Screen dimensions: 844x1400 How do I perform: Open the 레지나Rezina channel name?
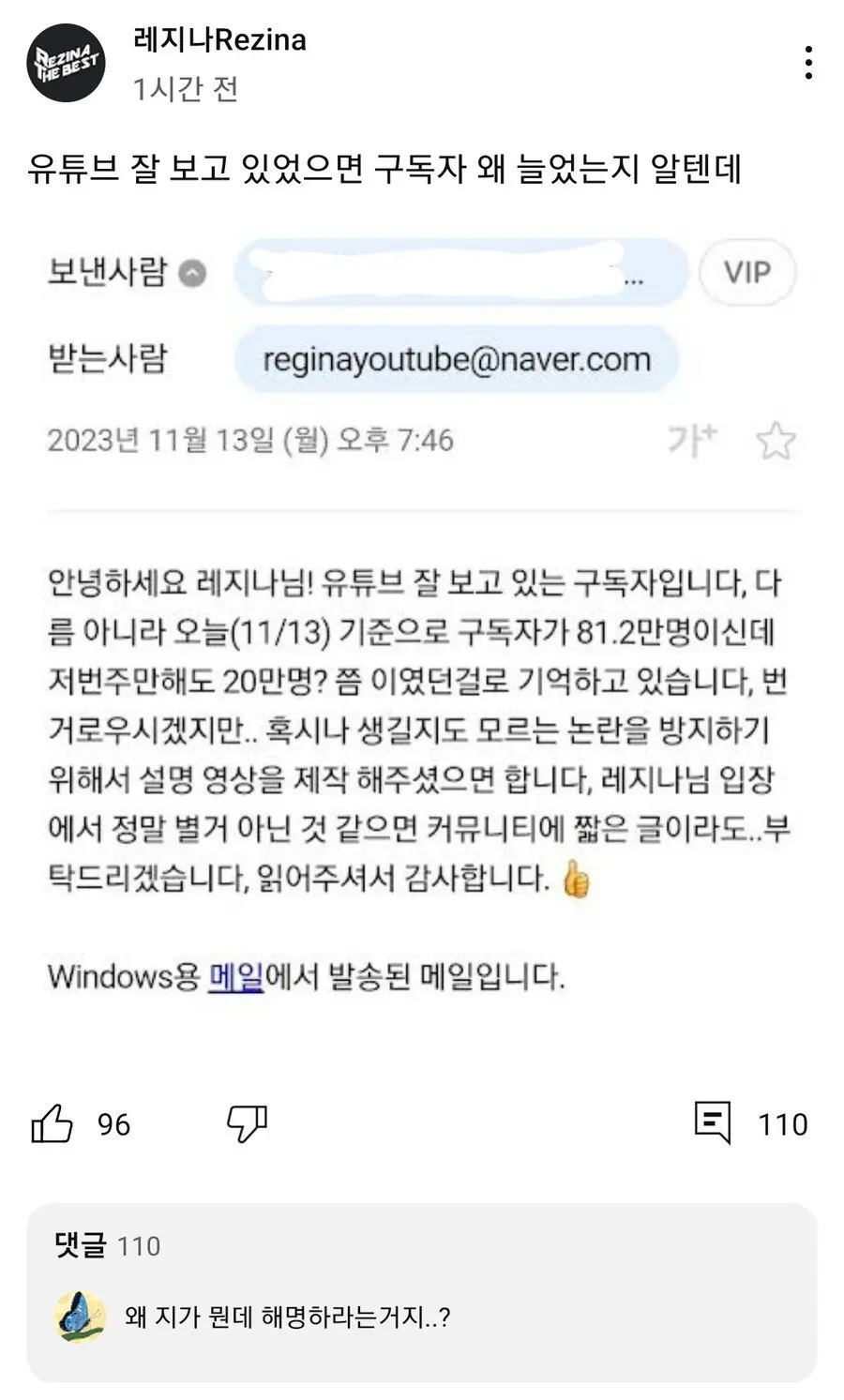(220, 40)
